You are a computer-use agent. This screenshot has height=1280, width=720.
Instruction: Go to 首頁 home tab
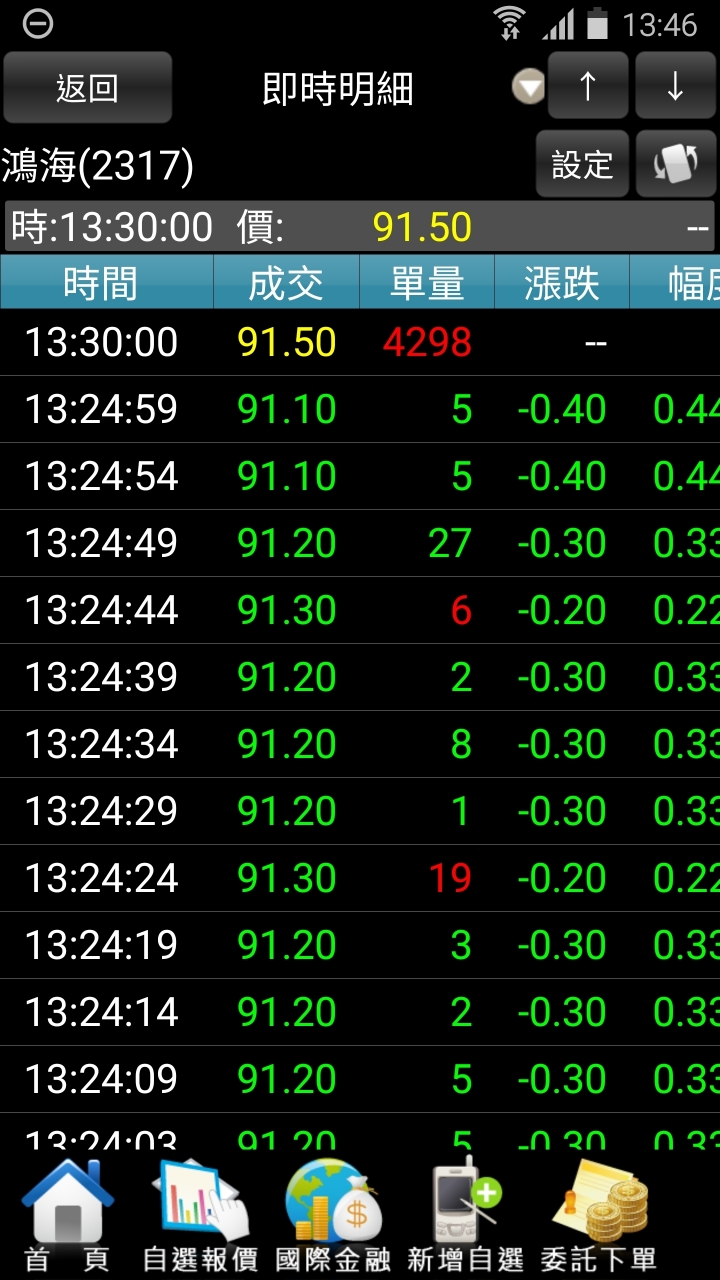(x=67, y=1215)
